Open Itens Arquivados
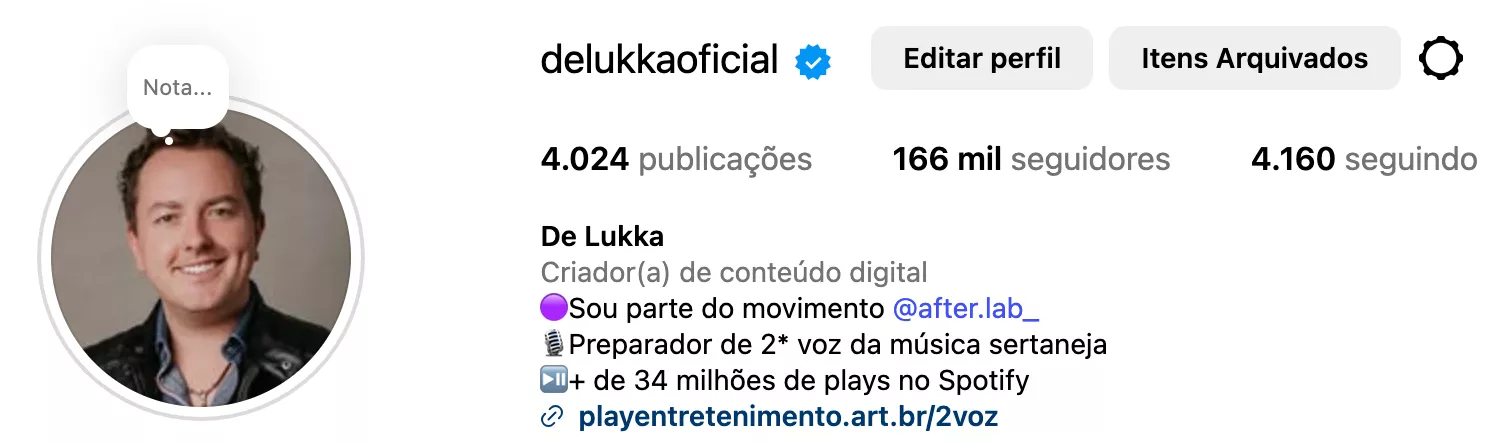Image resolution: width=1496 pixels, height=442 pixels. coord(1254,58)
